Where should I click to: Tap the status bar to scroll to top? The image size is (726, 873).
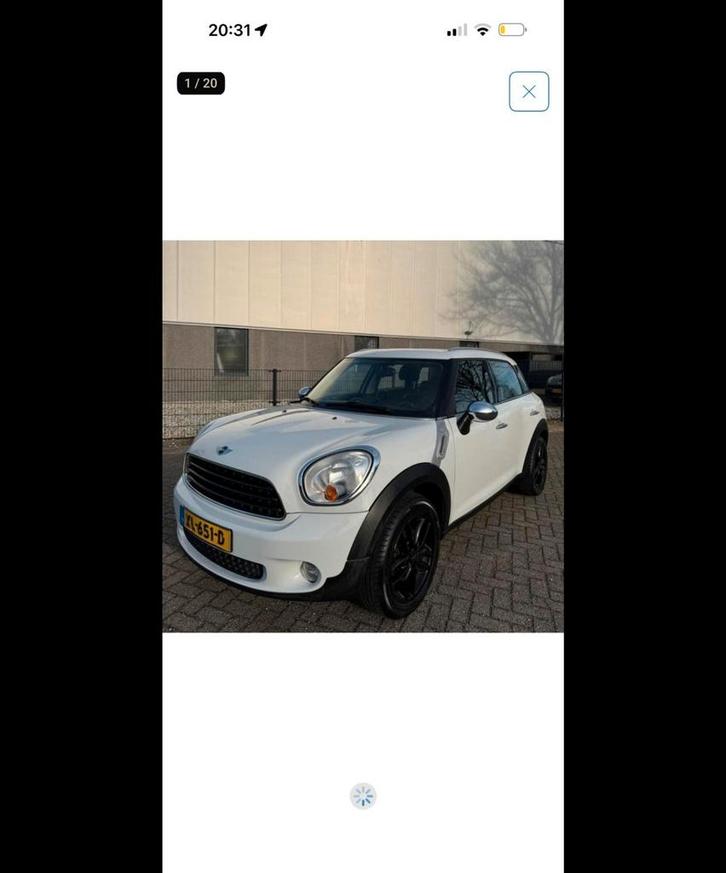point(363,28)
